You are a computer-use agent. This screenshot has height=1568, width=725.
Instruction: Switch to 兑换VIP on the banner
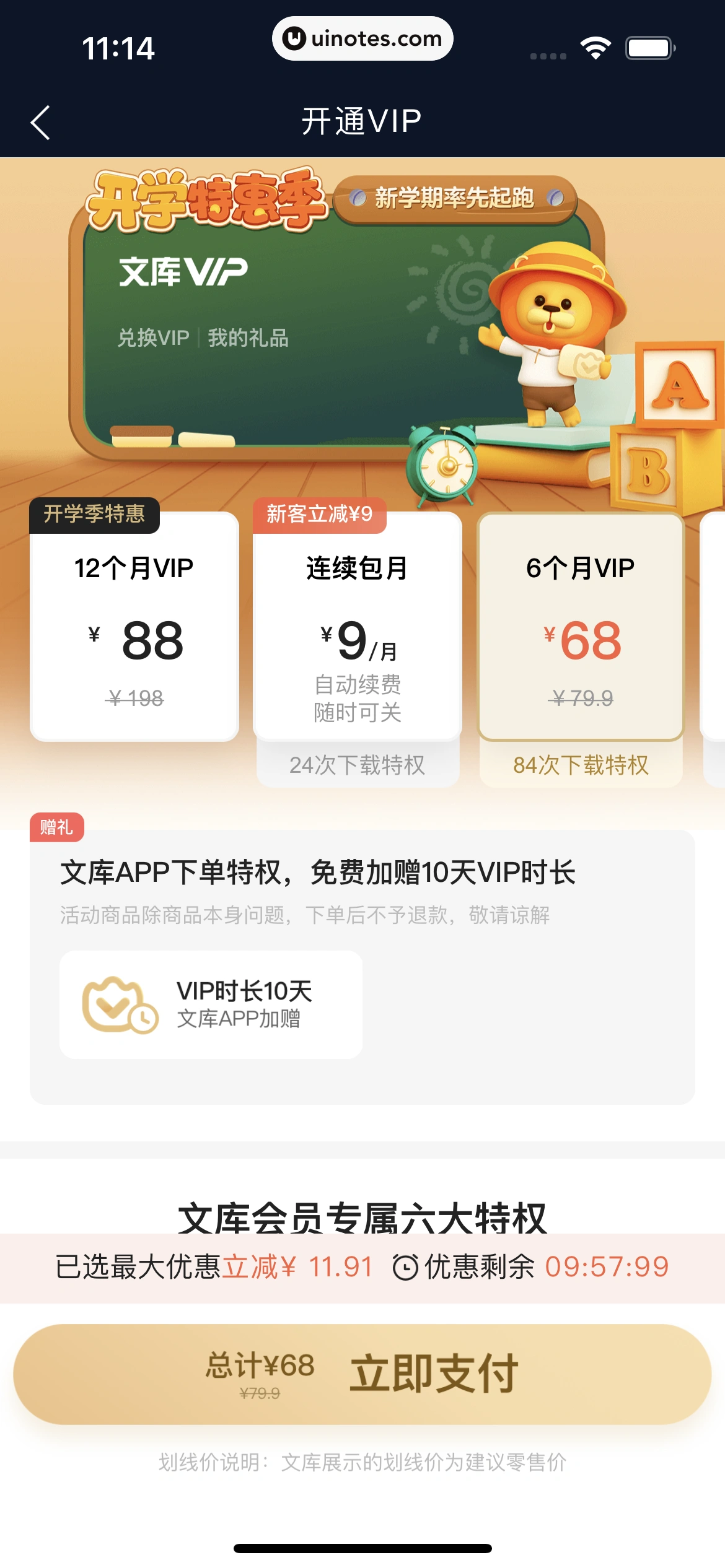click(x=152, y=338)
